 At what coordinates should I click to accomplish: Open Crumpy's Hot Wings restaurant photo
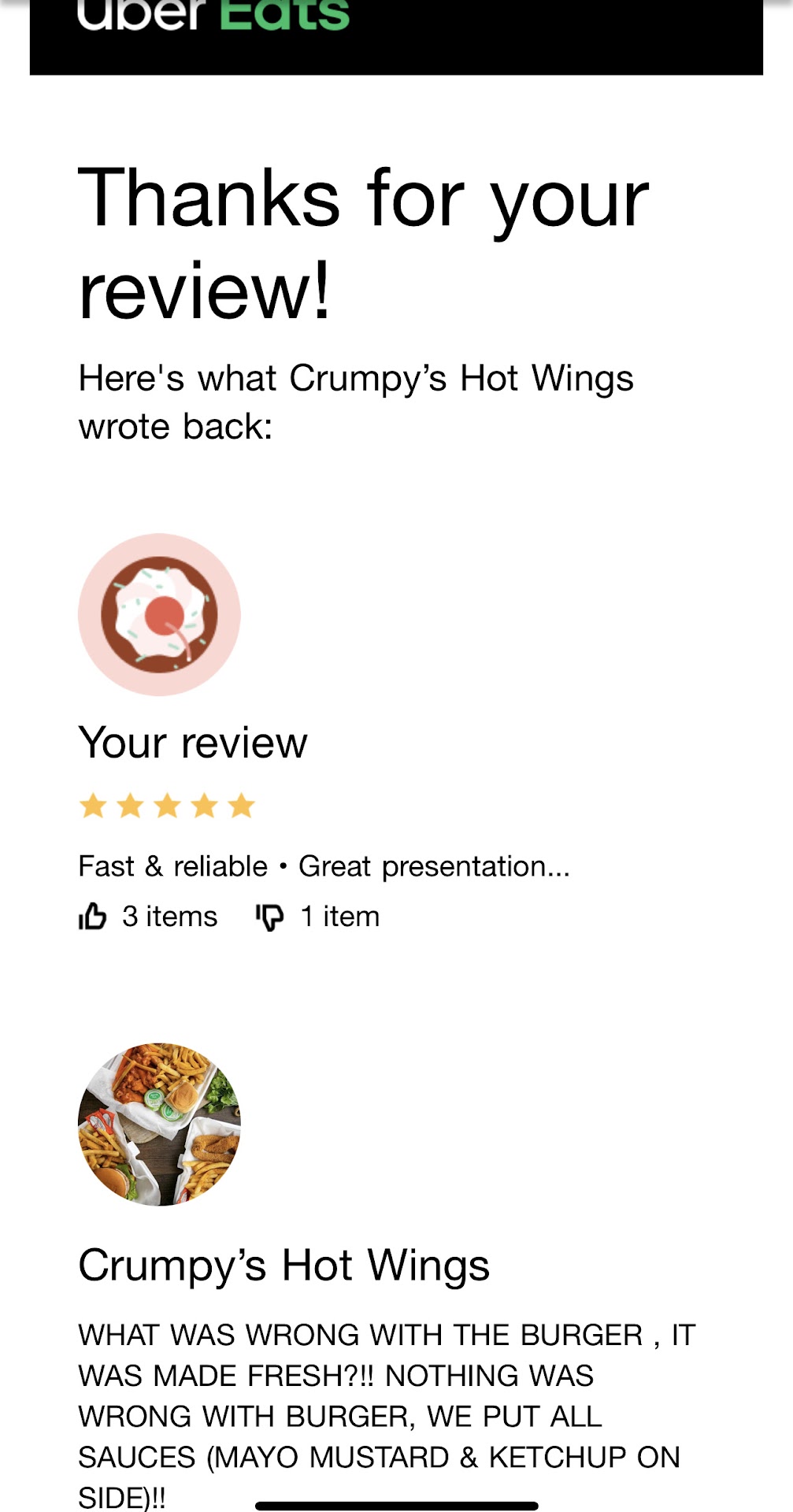(159, 1124)
